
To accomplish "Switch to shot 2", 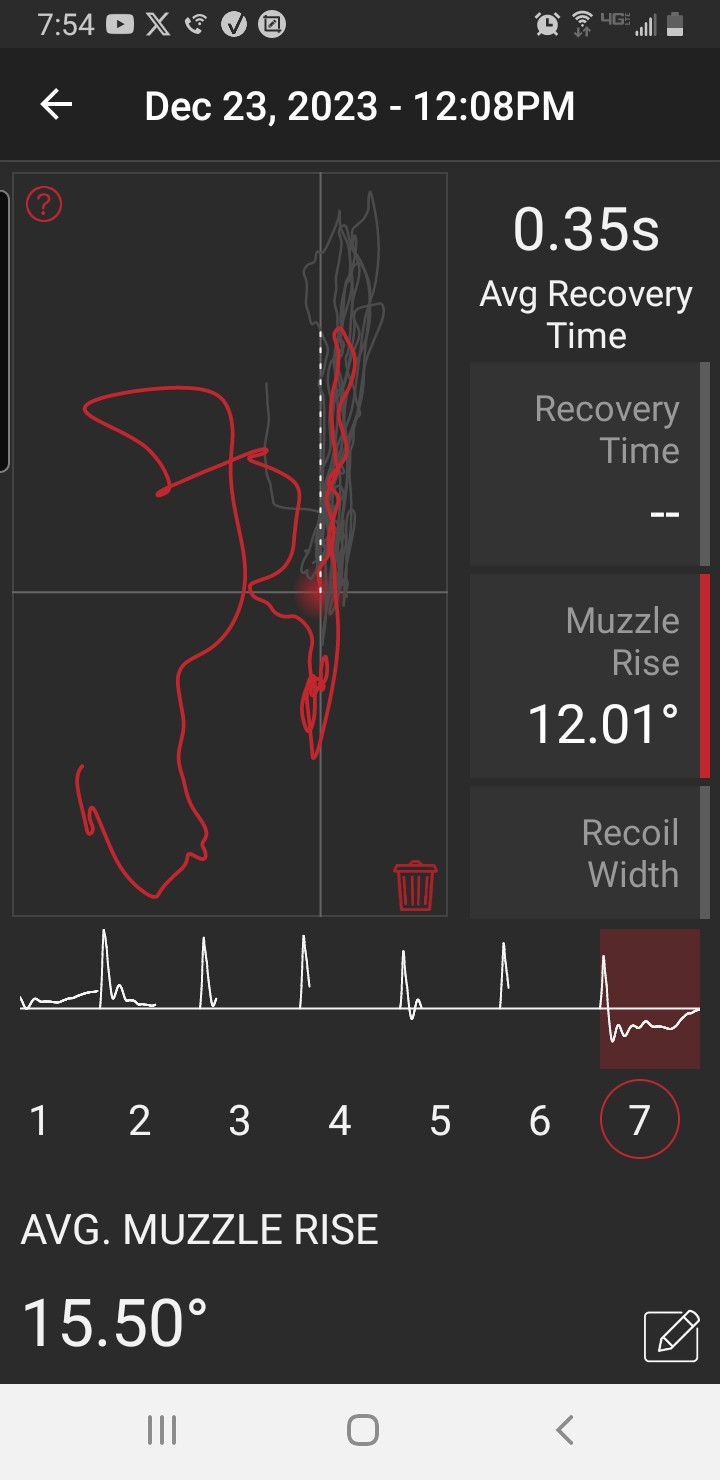I will [x=139, y=1121].
